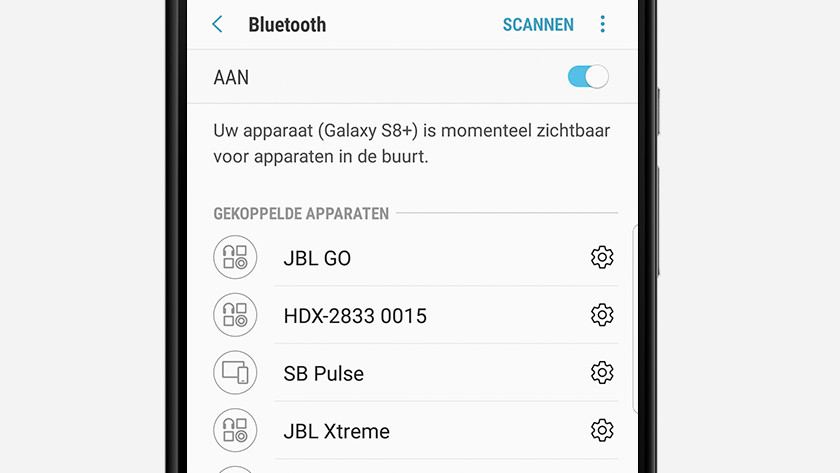This screenshot has height=473, width=840.
Task: Connect to JBL Xtreme
Action: click(336, 432)
